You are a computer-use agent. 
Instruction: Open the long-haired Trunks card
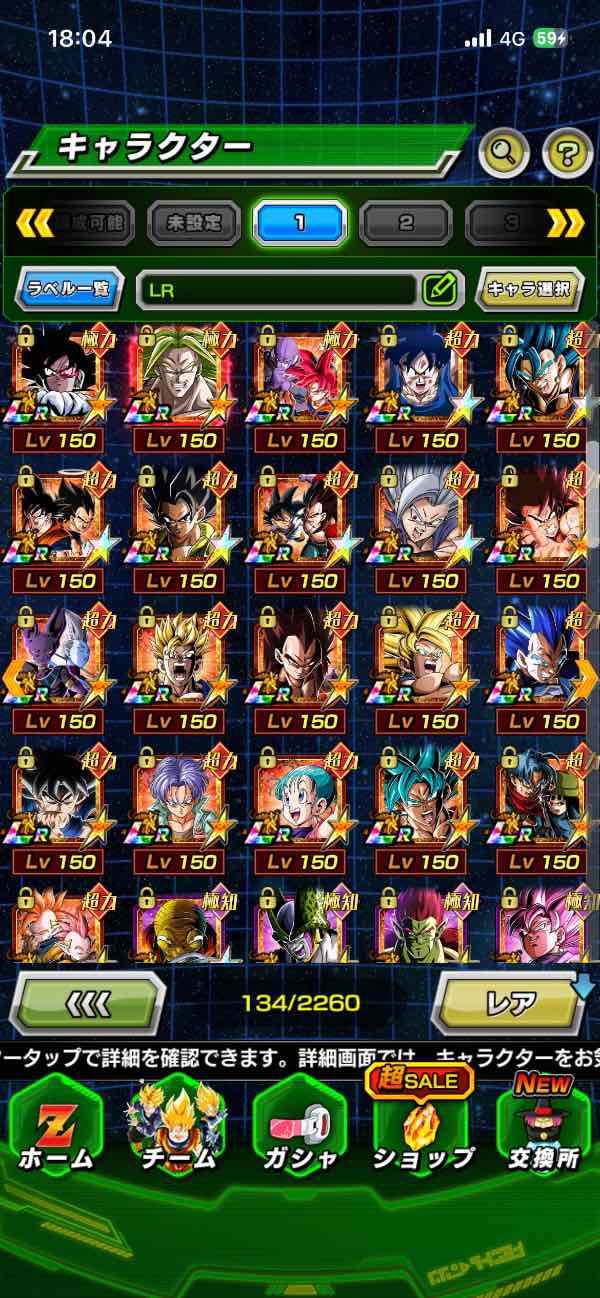[x=181, y=800]
